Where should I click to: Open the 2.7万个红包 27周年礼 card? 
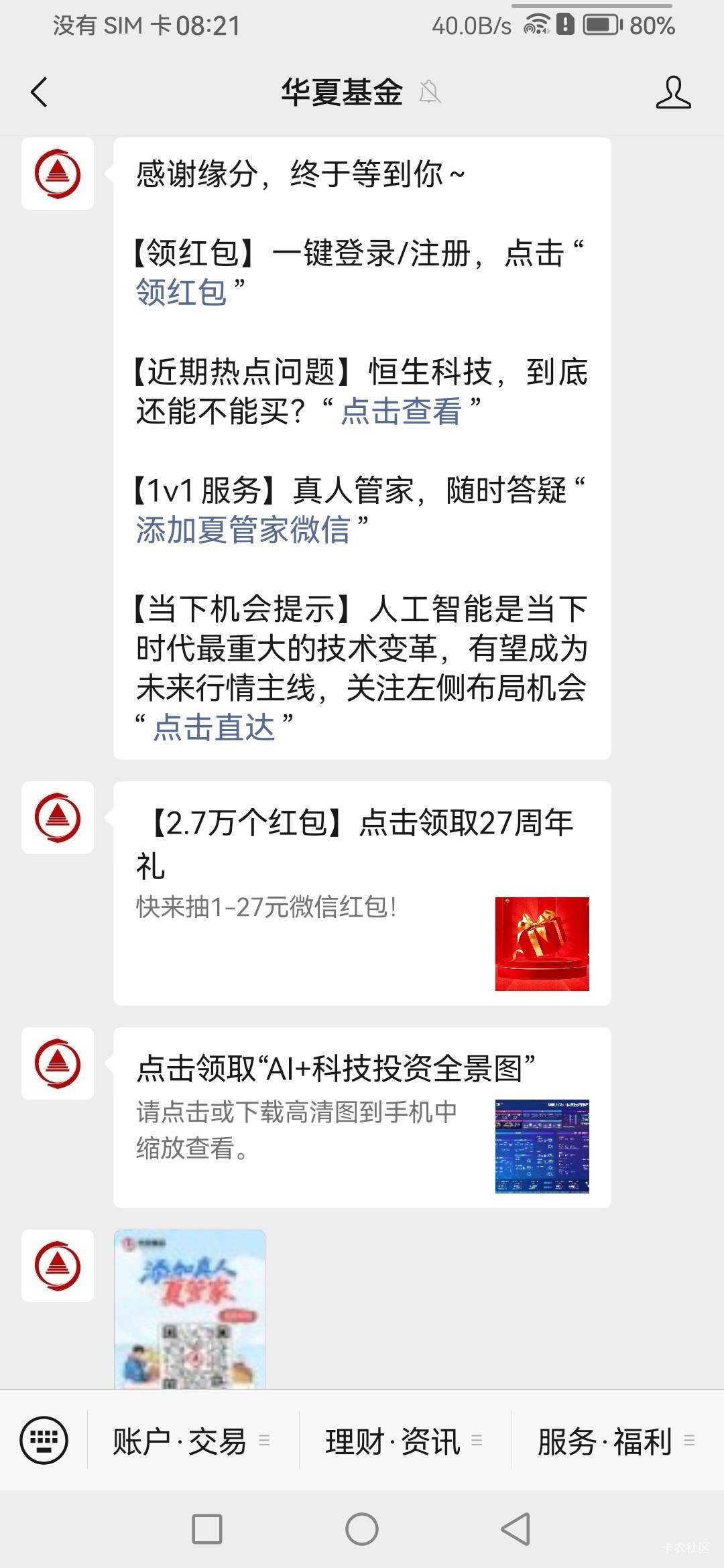click(x=362, y=893)
